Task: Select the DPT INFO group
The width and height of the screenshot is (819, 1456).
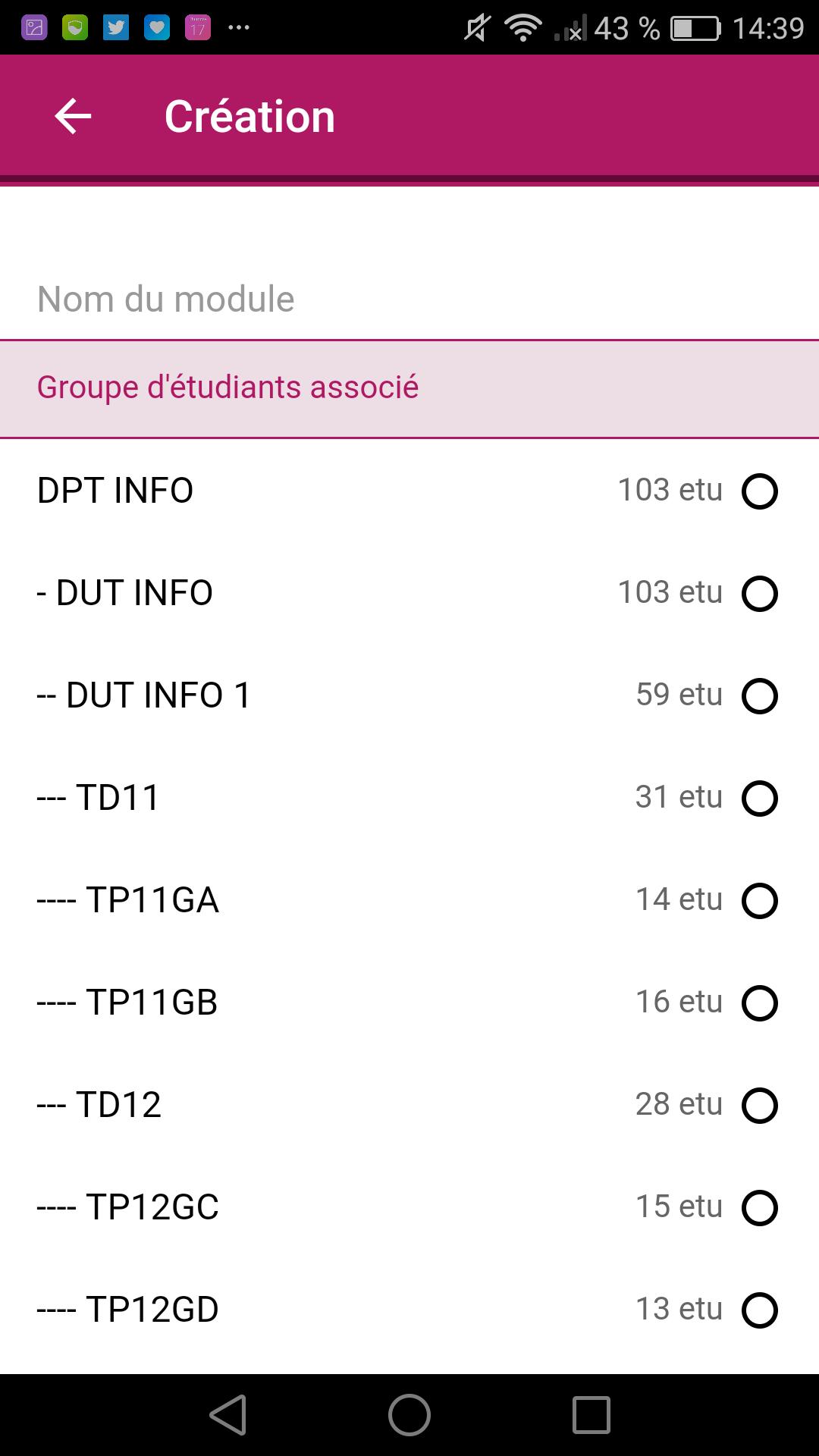Action: click(x=409, y=491)
